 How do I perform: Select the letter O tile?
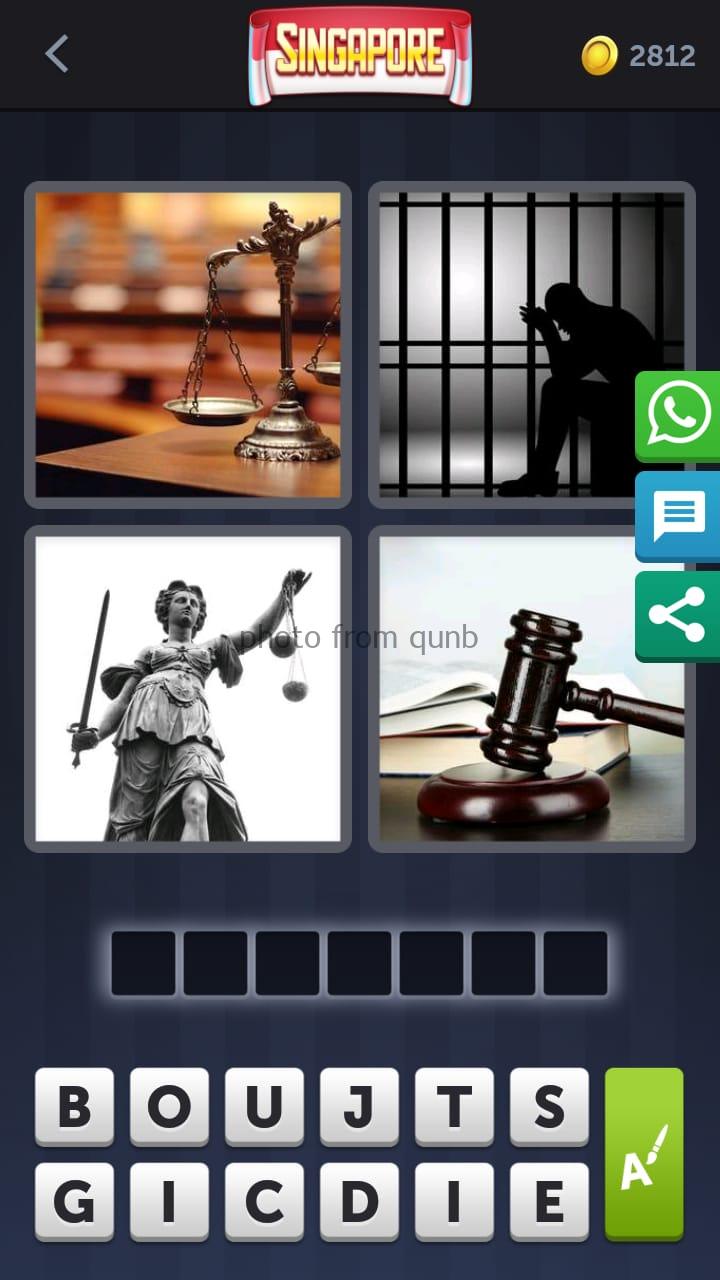click(x=169, y=1106)
